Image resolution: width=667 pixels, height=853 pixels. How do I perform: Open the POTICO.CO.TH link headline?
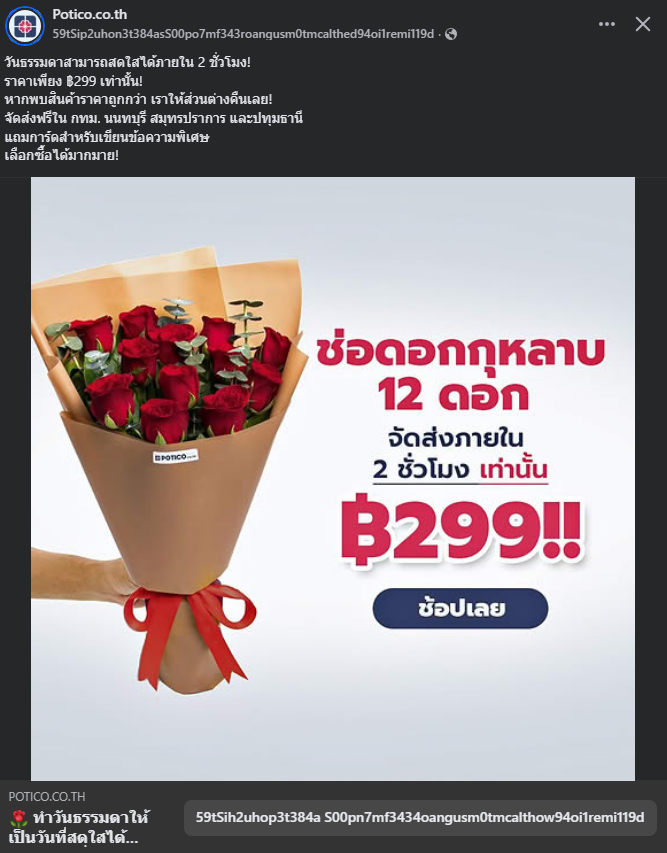[x=80, y=827]
